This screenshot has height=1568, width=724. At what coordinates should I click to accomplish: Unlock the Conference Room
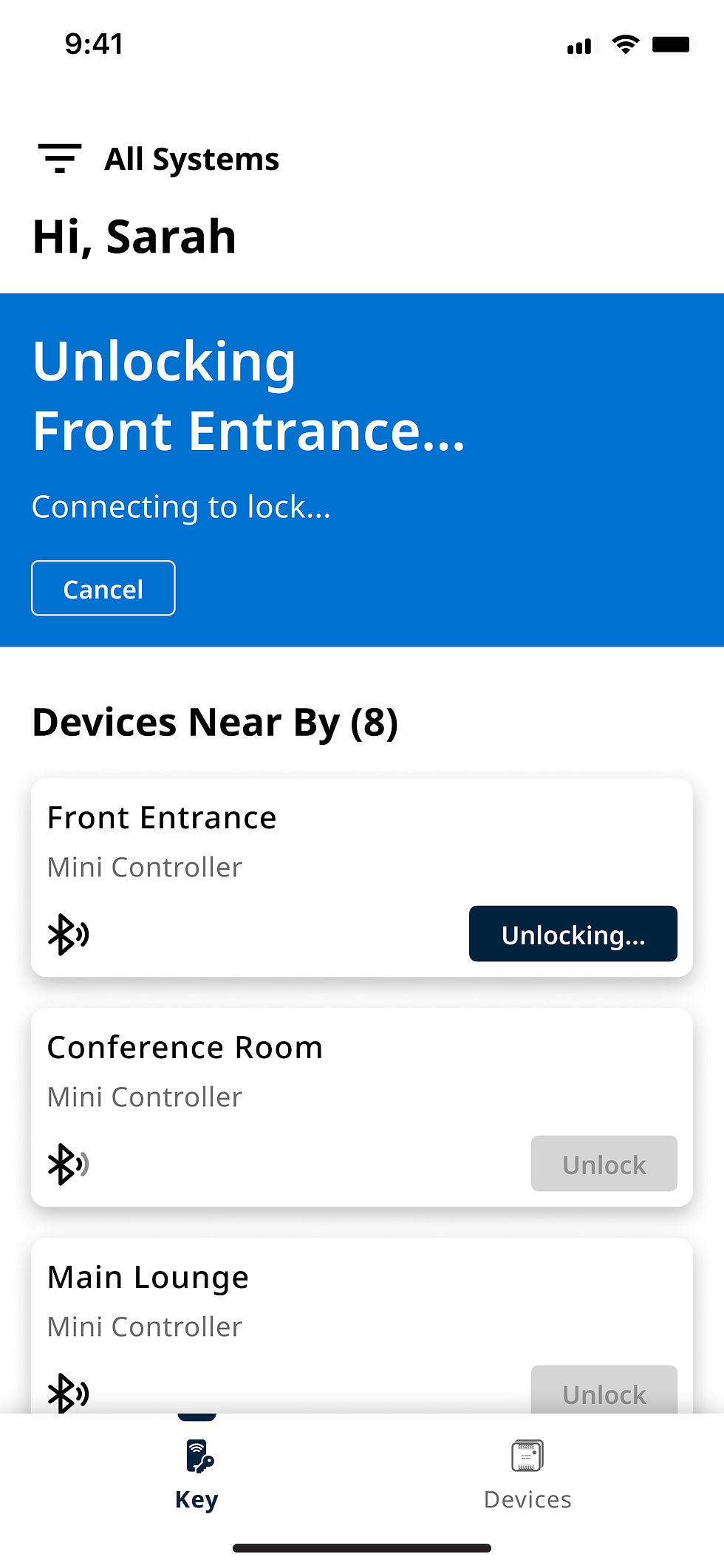click(604, 1164)
